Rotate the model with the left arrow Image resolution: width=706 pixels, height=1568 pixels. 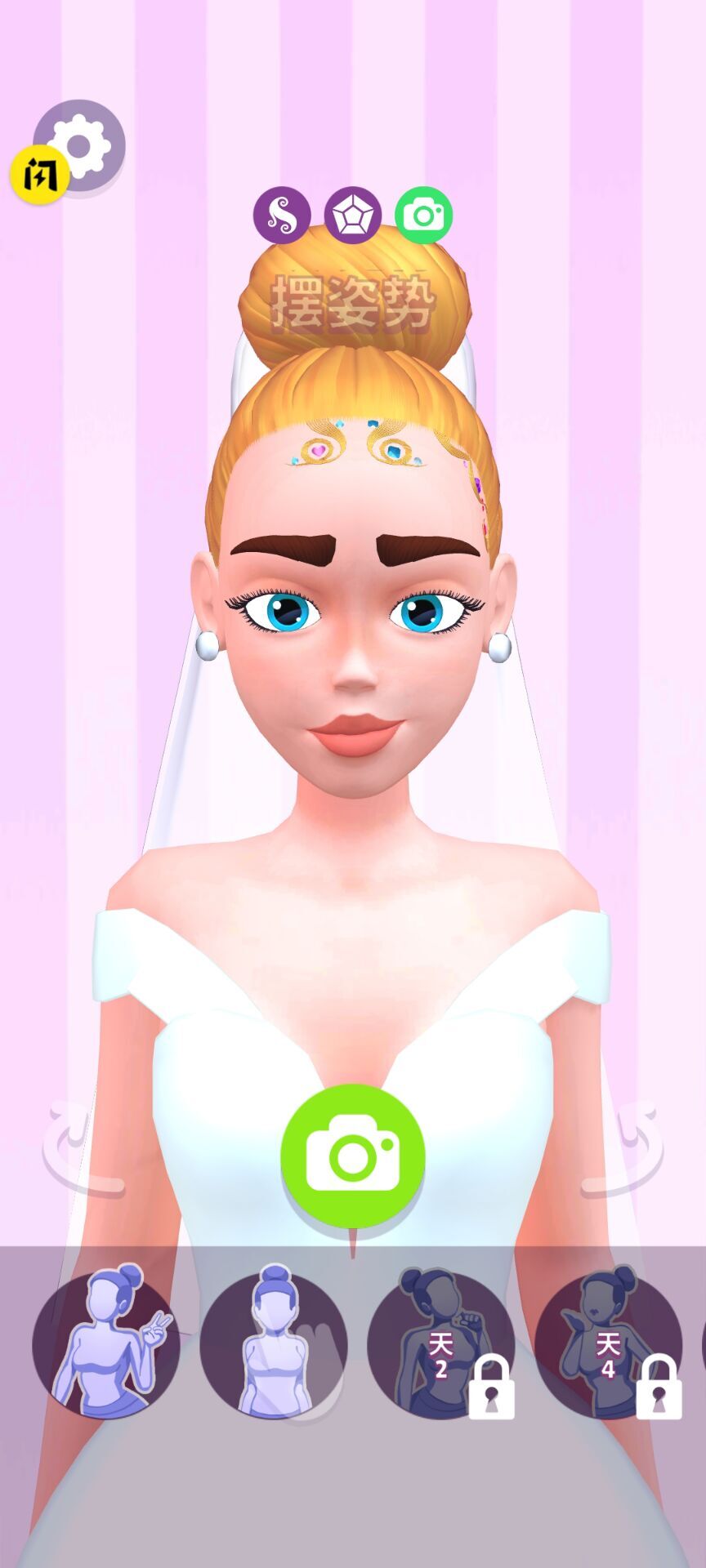tap(78, 1149)
